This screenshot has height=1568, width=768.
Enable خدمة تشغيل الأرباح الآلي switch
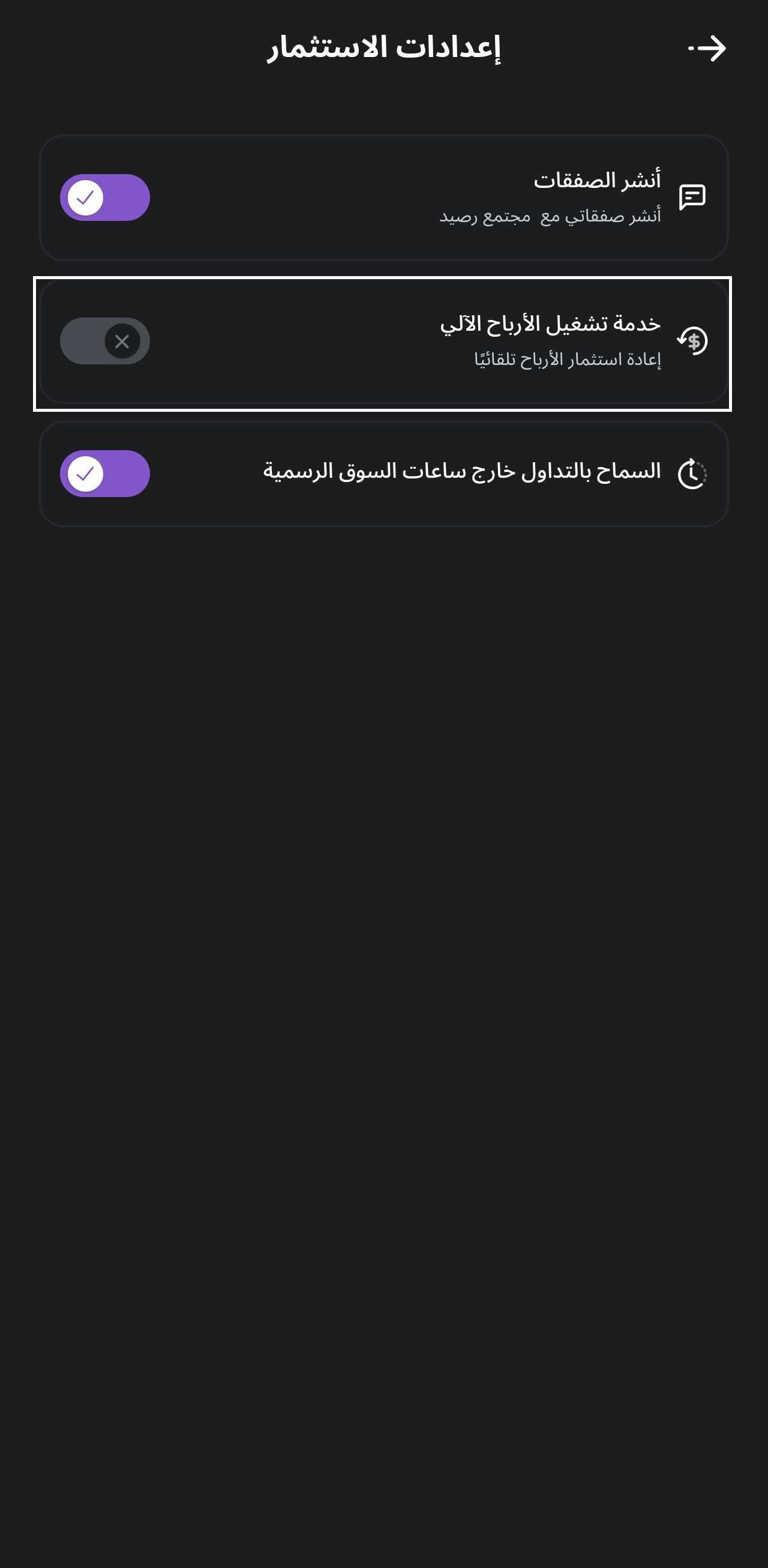click(x=104, y=341)
